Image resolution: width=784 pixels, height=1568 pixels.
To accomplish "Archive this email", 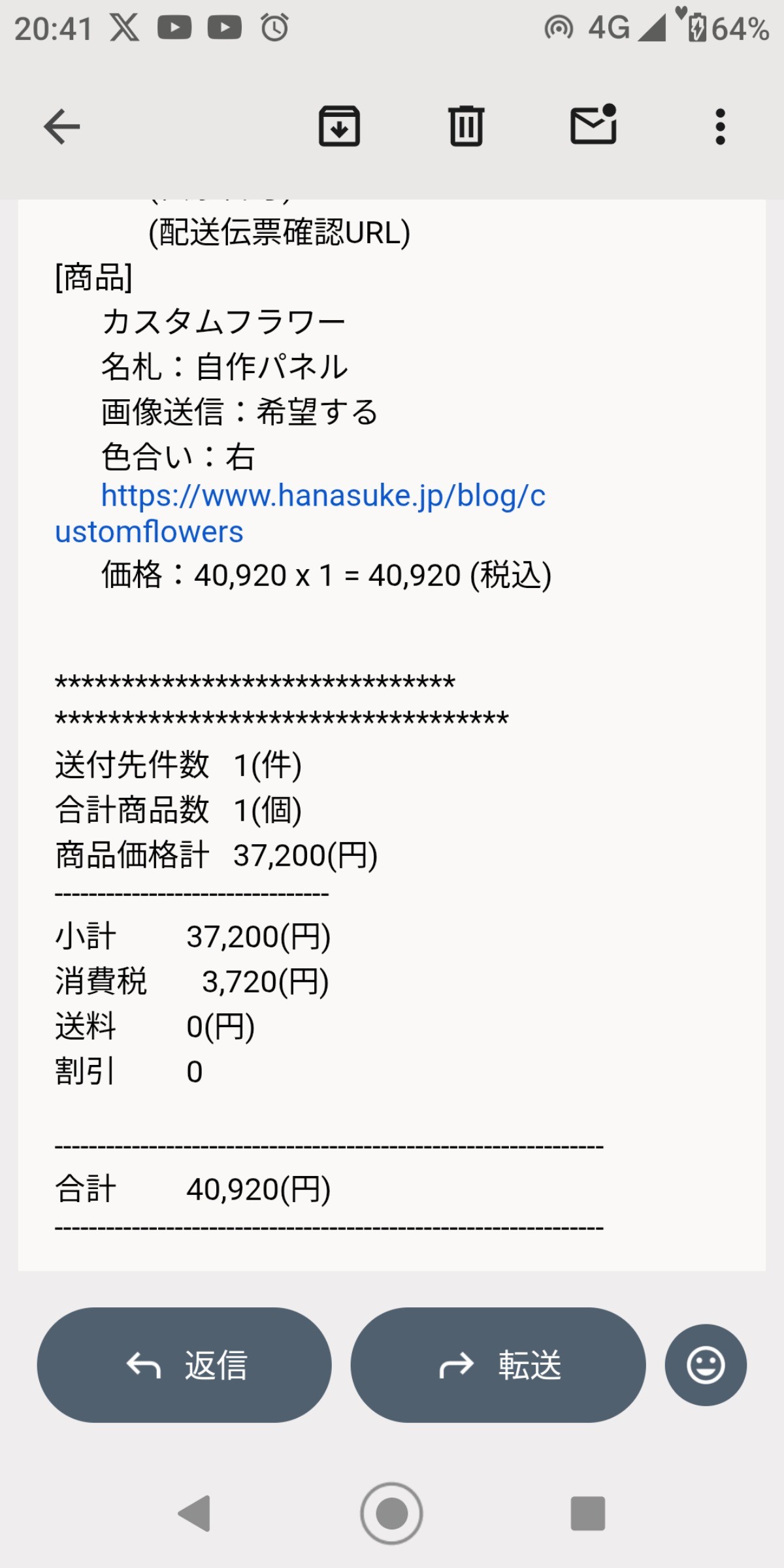I will [339, 126].
